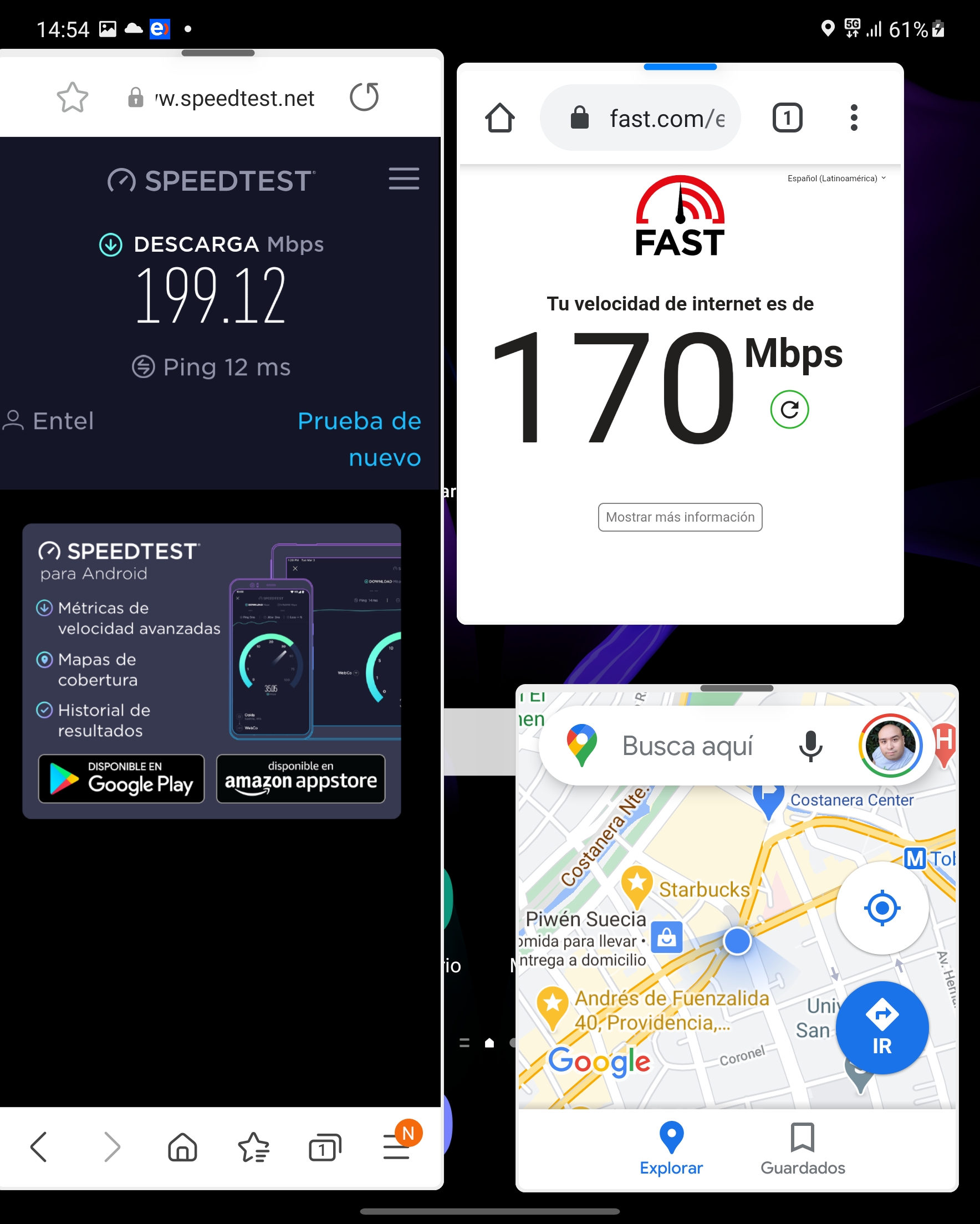Tap the Busca aquí search box

click(687, 746)
